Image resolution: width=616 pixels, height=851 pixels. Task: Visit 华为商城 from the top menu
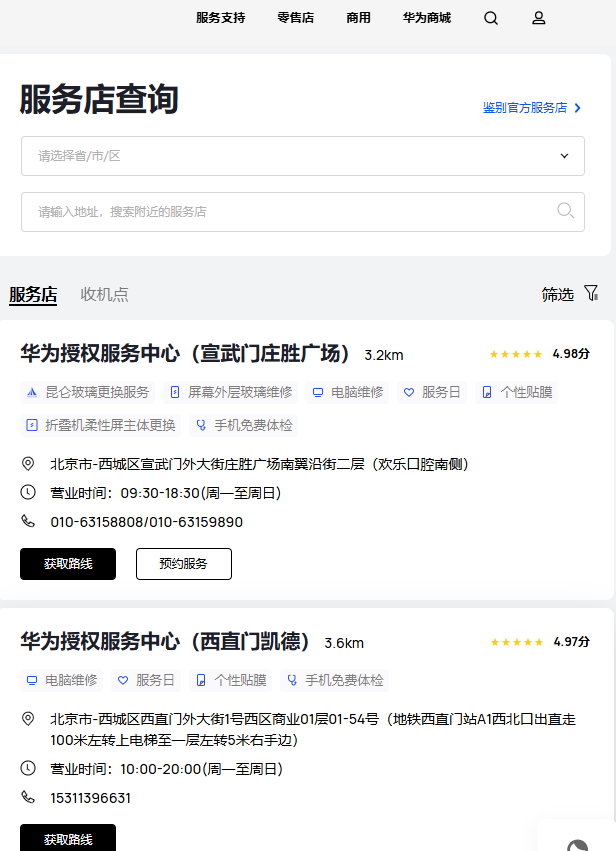427,18
